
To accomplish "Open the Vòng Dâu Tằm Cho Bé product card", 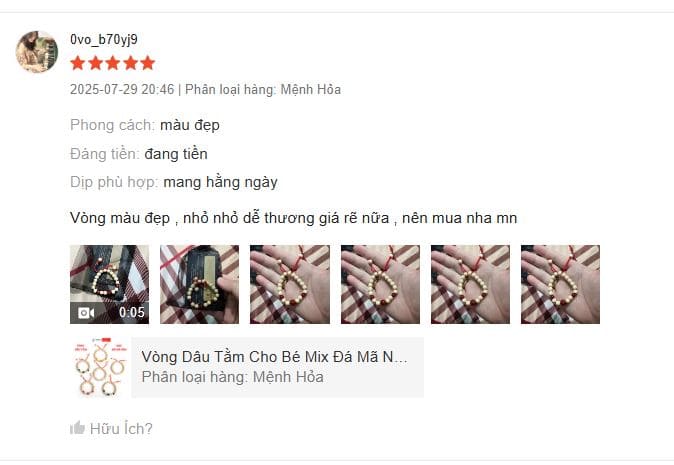I will pos(247,367).
